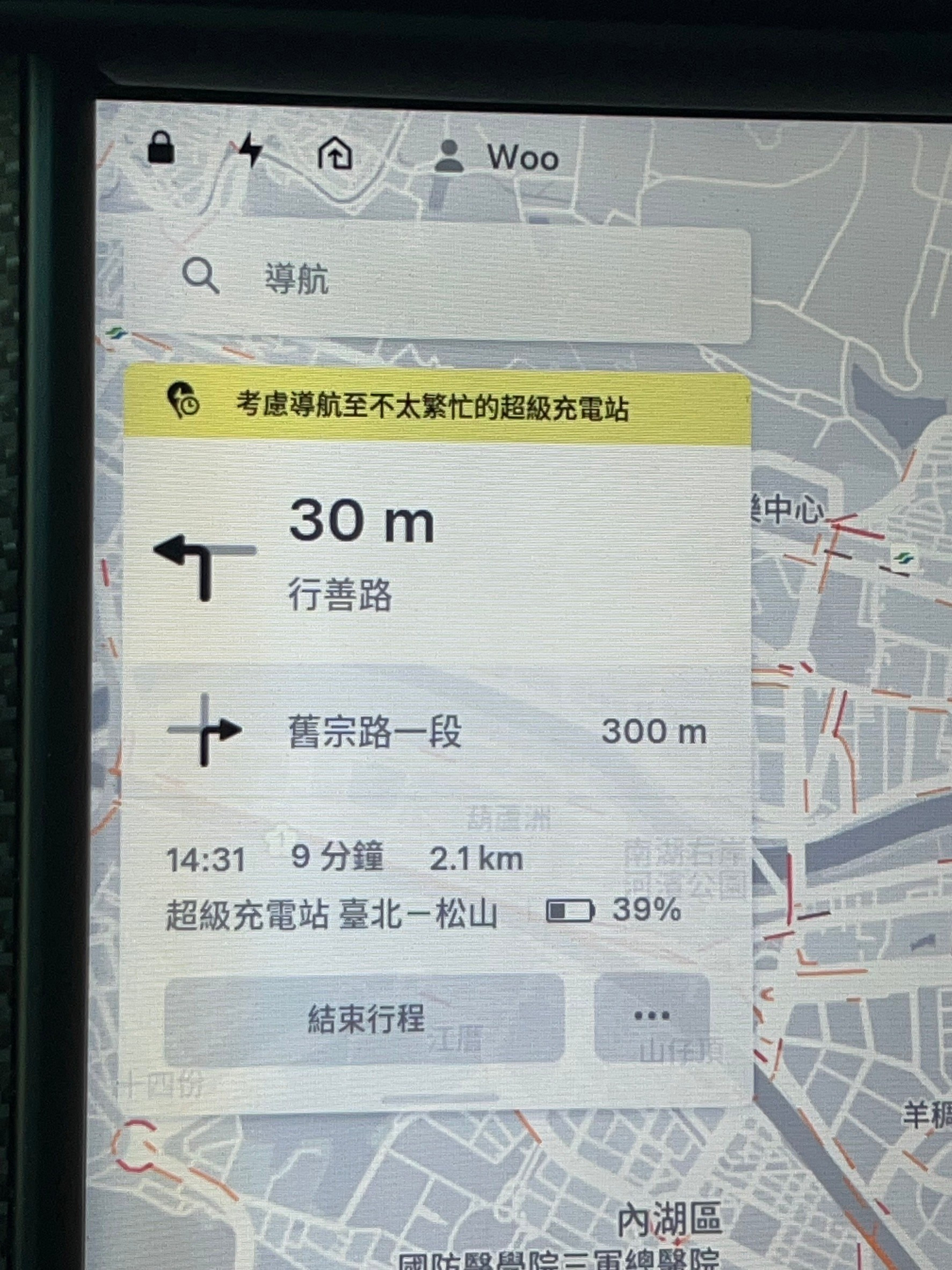Tap the lock icon in the status bar
Viewport: 952px width, 1270px height.
click(x=161, y=148)
